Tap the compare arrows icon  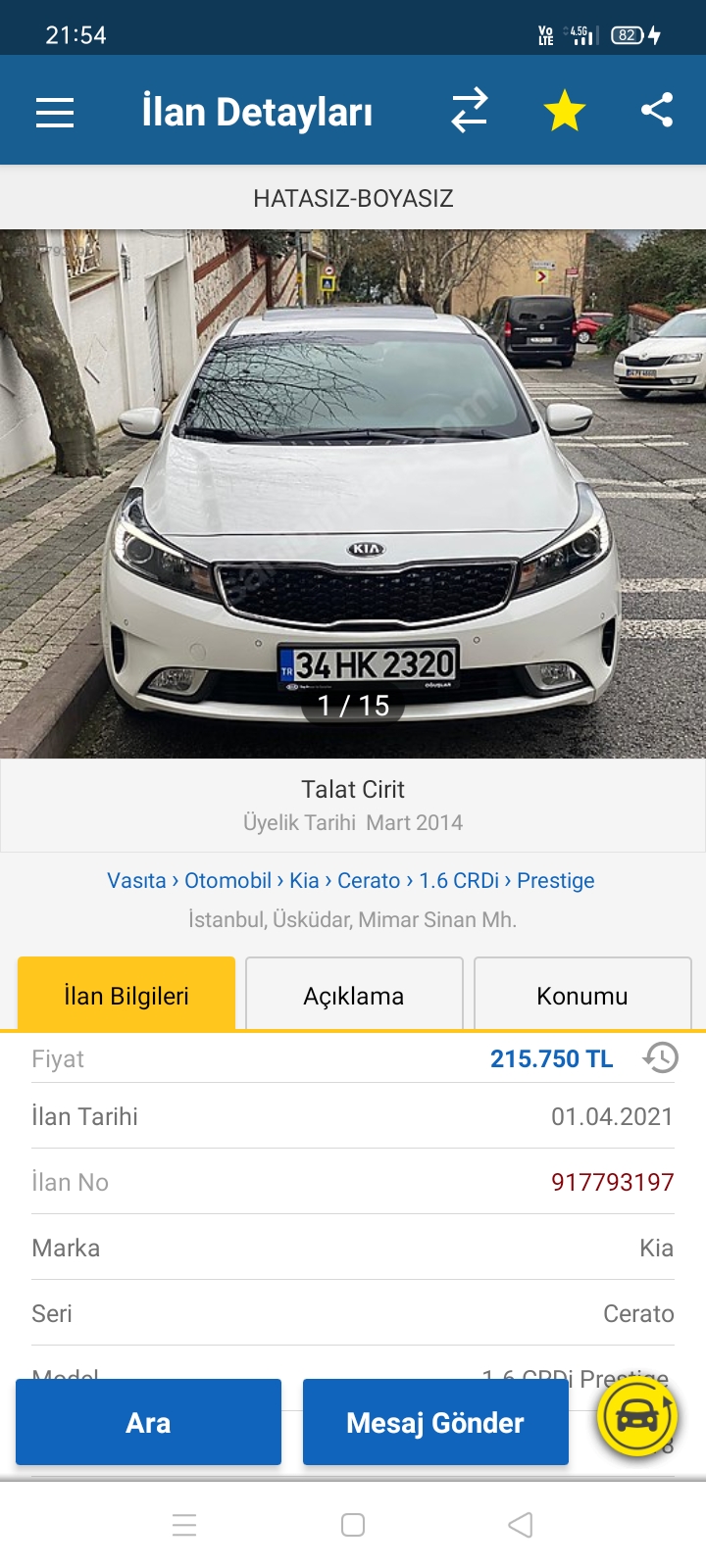click(469, 111)
